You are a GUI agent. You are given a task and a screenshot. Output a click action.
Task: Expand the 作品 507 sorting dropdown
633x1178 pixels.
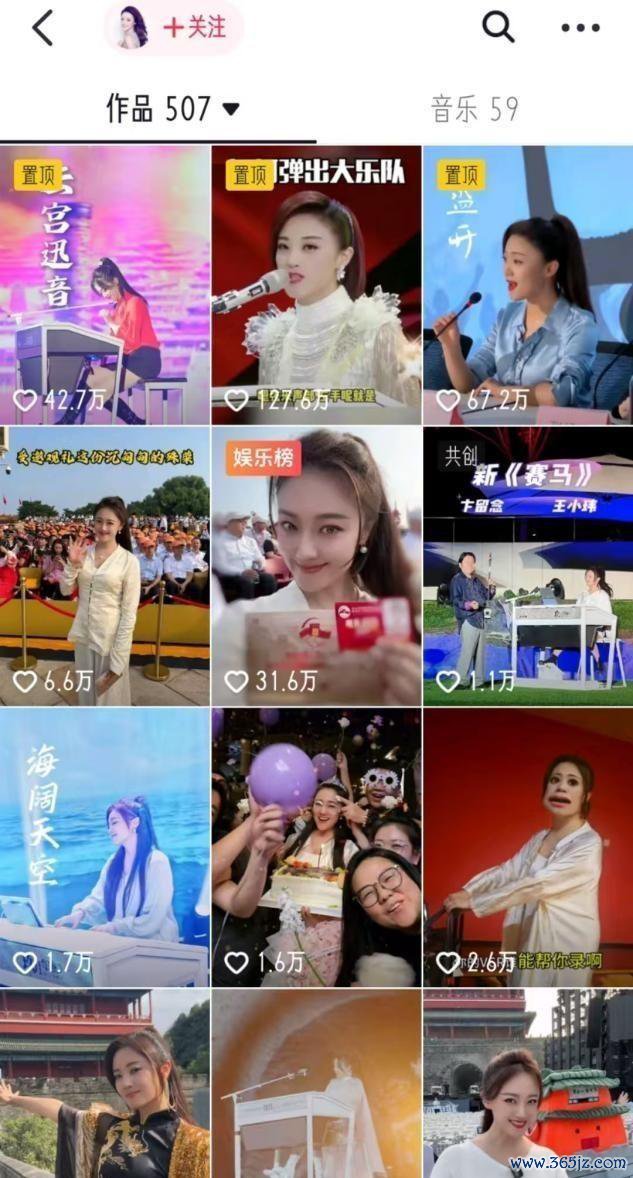[173, 110]
